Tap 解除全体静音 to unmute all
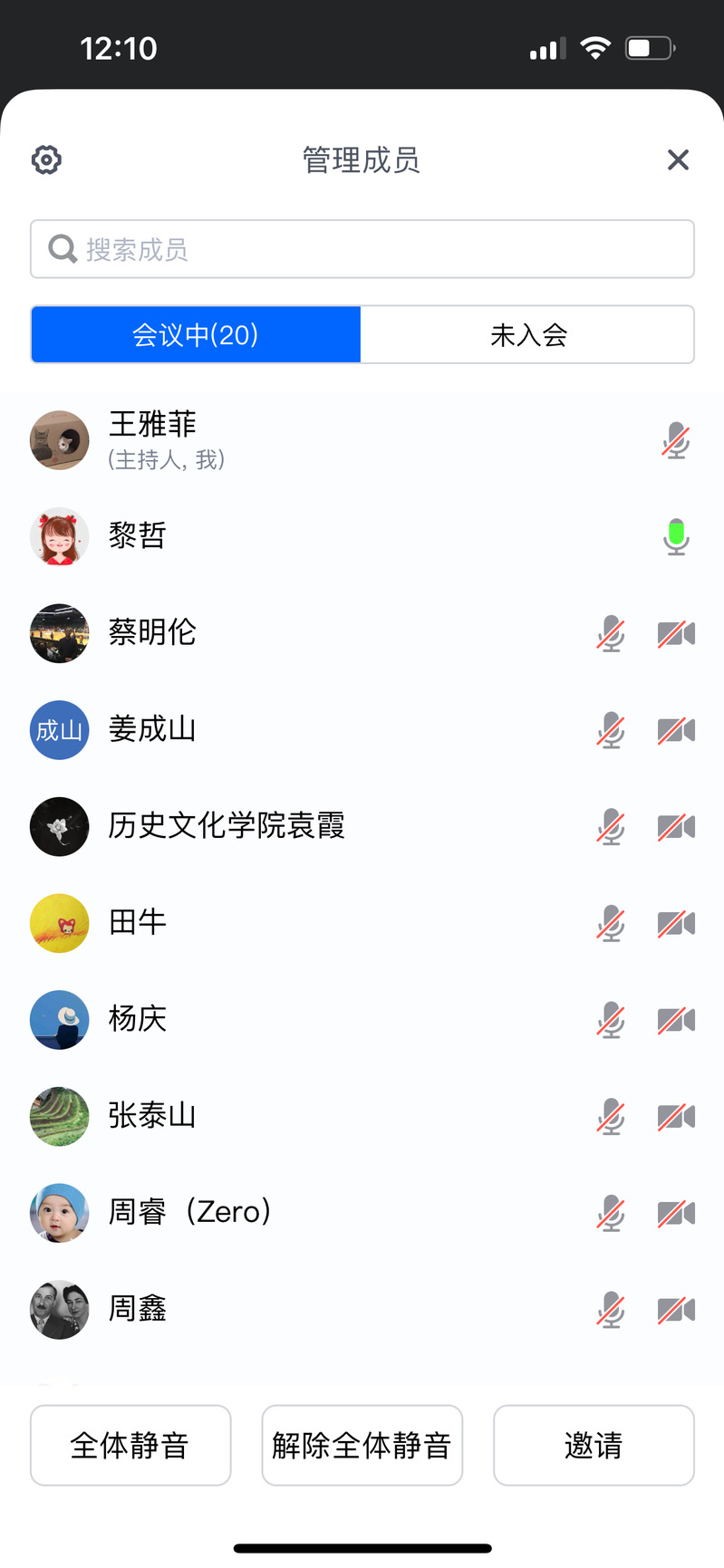 (x=362, y=1445)
